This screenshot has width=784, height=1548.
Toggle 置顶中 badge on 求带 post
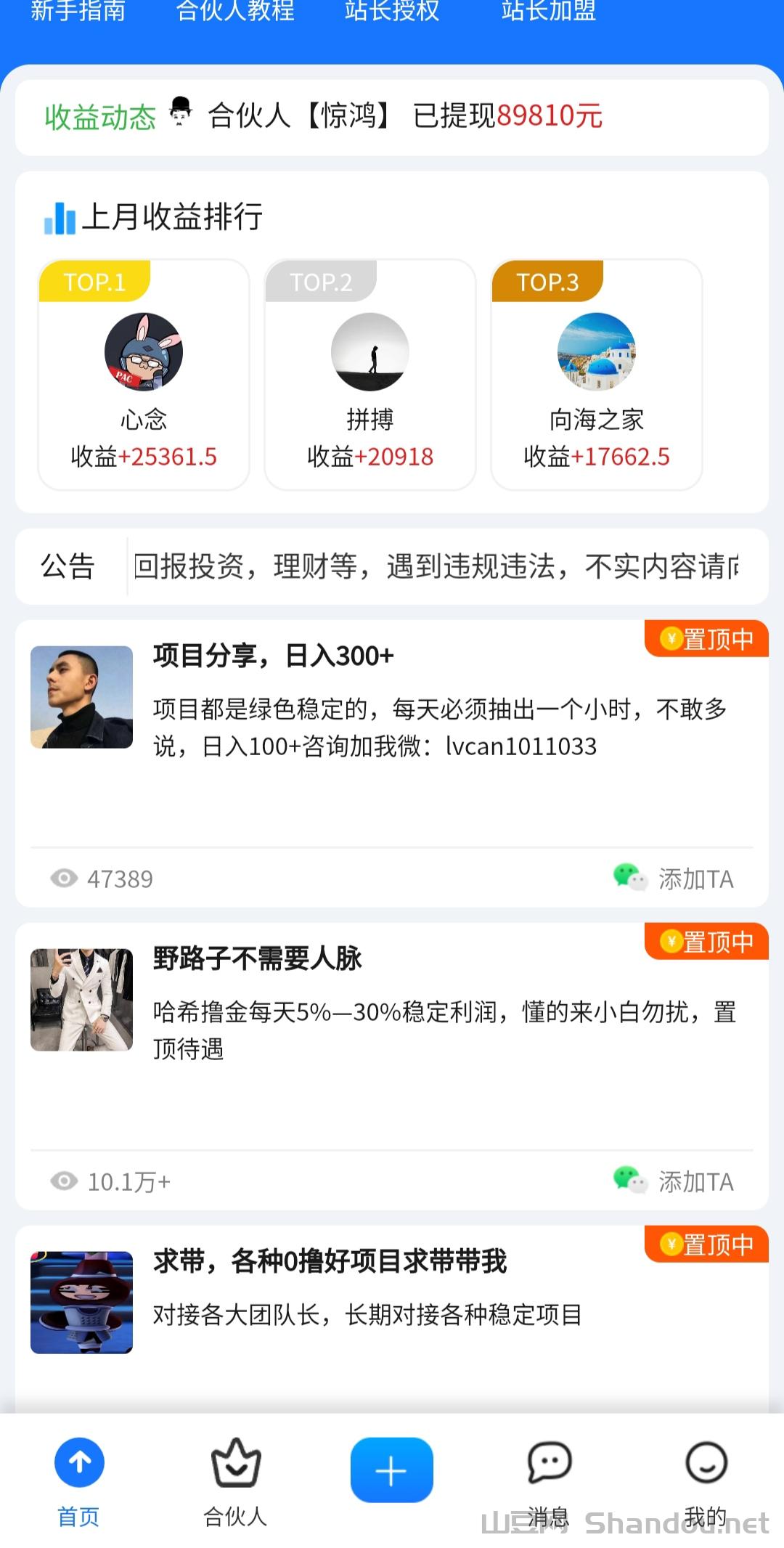pyautogui.click(x=705, y=1244)
